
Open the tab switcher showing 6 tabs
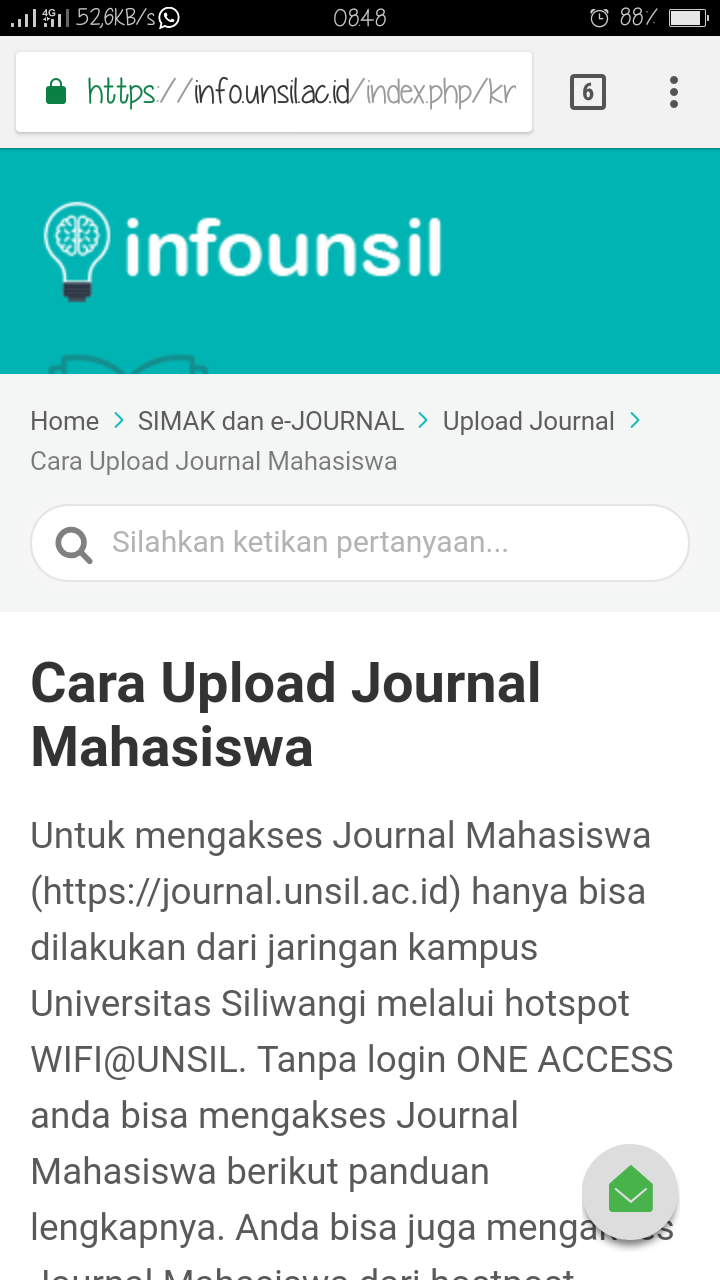pos(588,93)
